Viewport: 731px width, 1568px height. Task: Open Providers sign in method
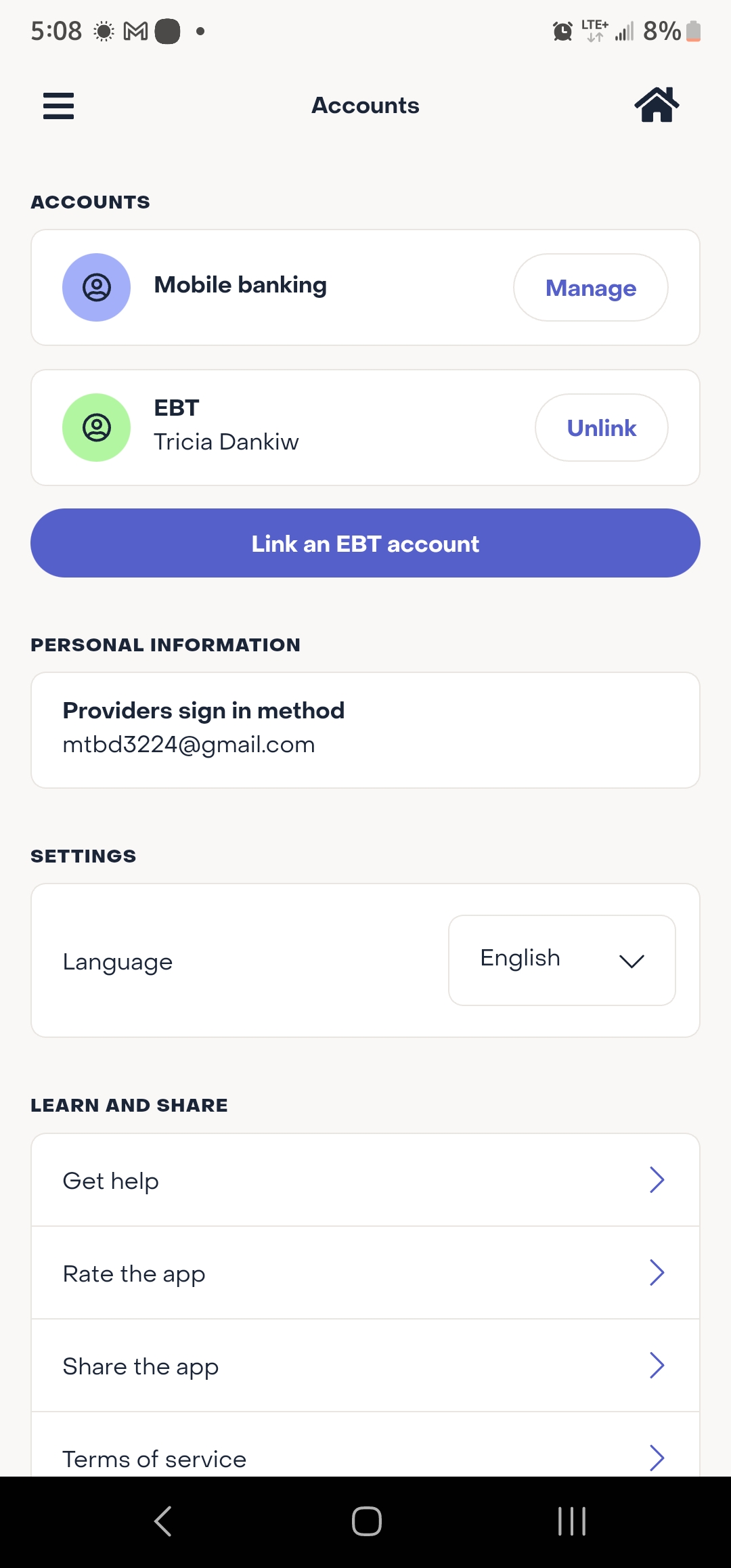click(x=365, y=730)
